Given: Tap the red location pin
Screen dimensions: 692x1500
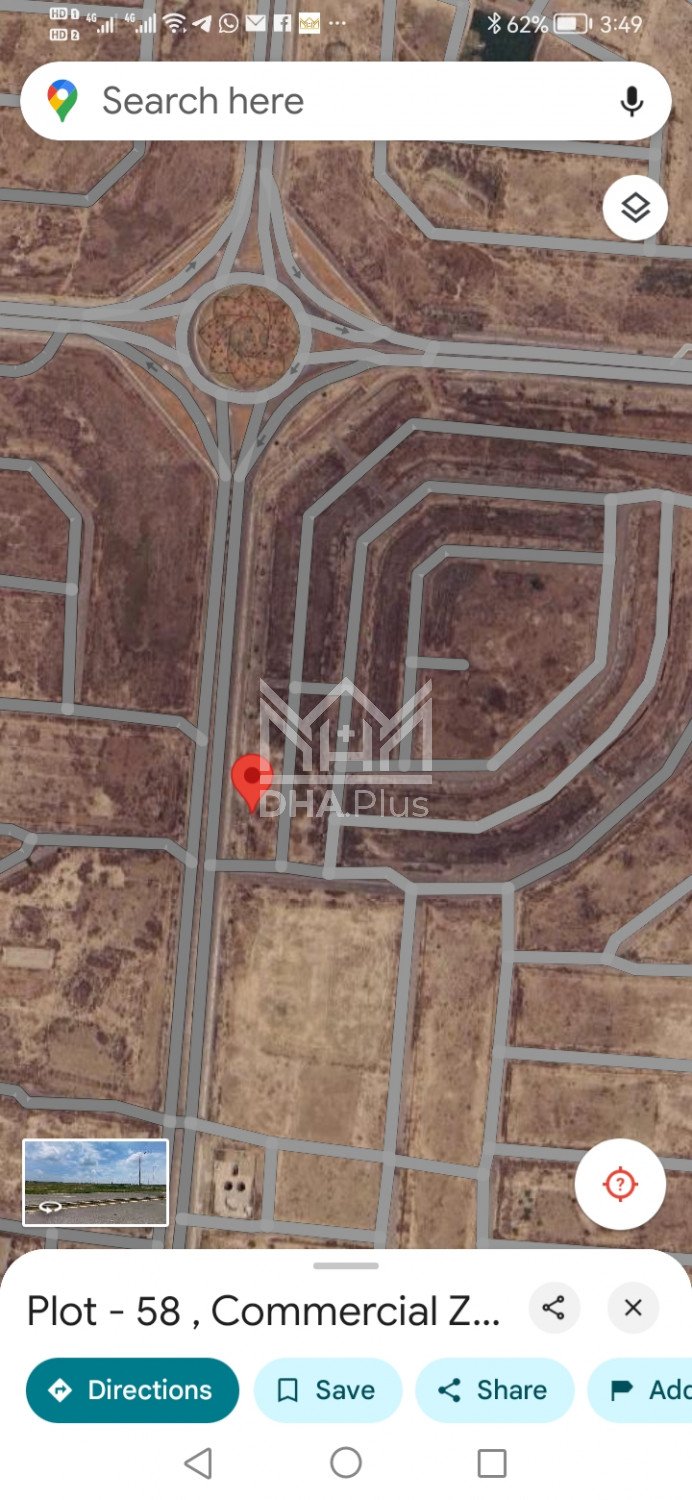Looking at the screenshot, I should tap(251, 779).
